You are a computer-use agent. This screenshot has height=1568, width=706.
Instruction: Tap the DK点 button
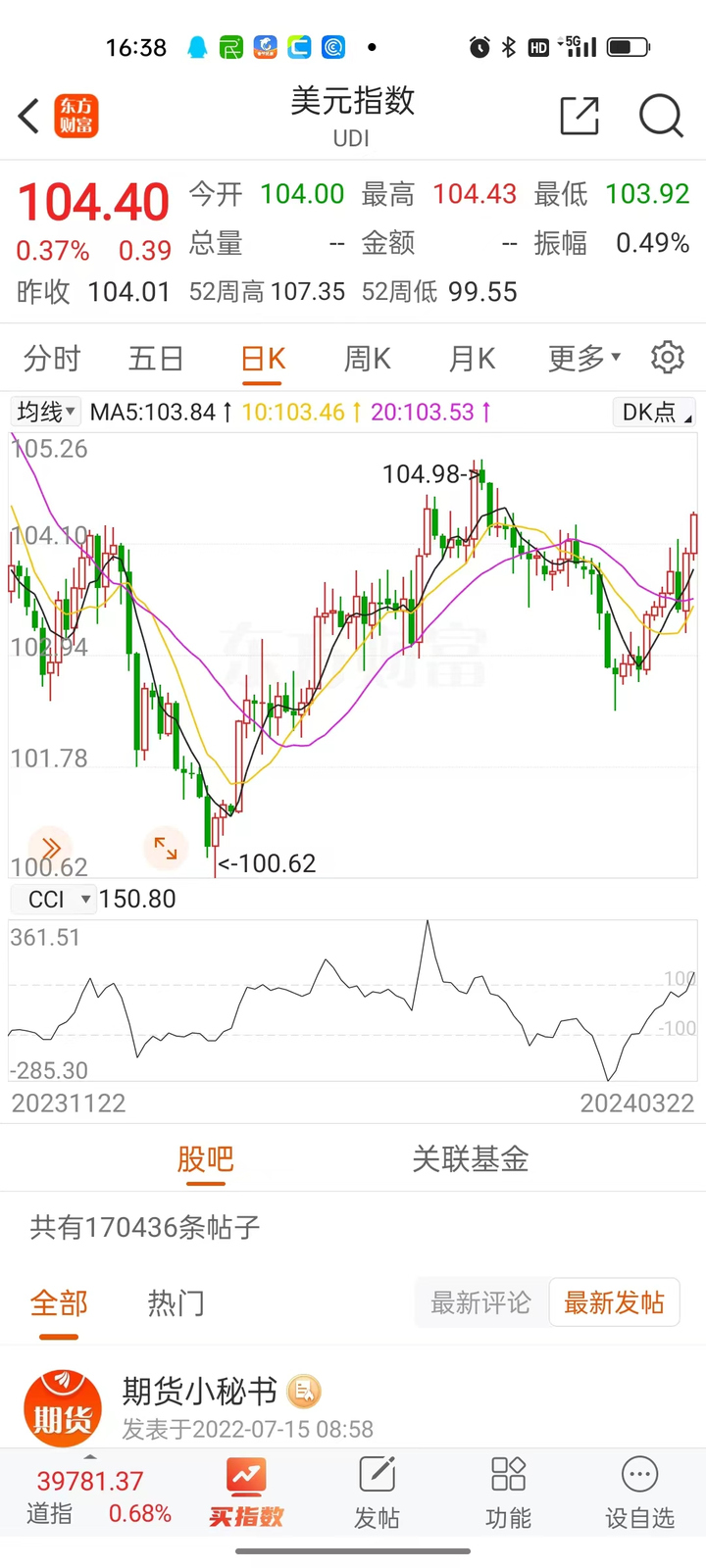[653, 412]
